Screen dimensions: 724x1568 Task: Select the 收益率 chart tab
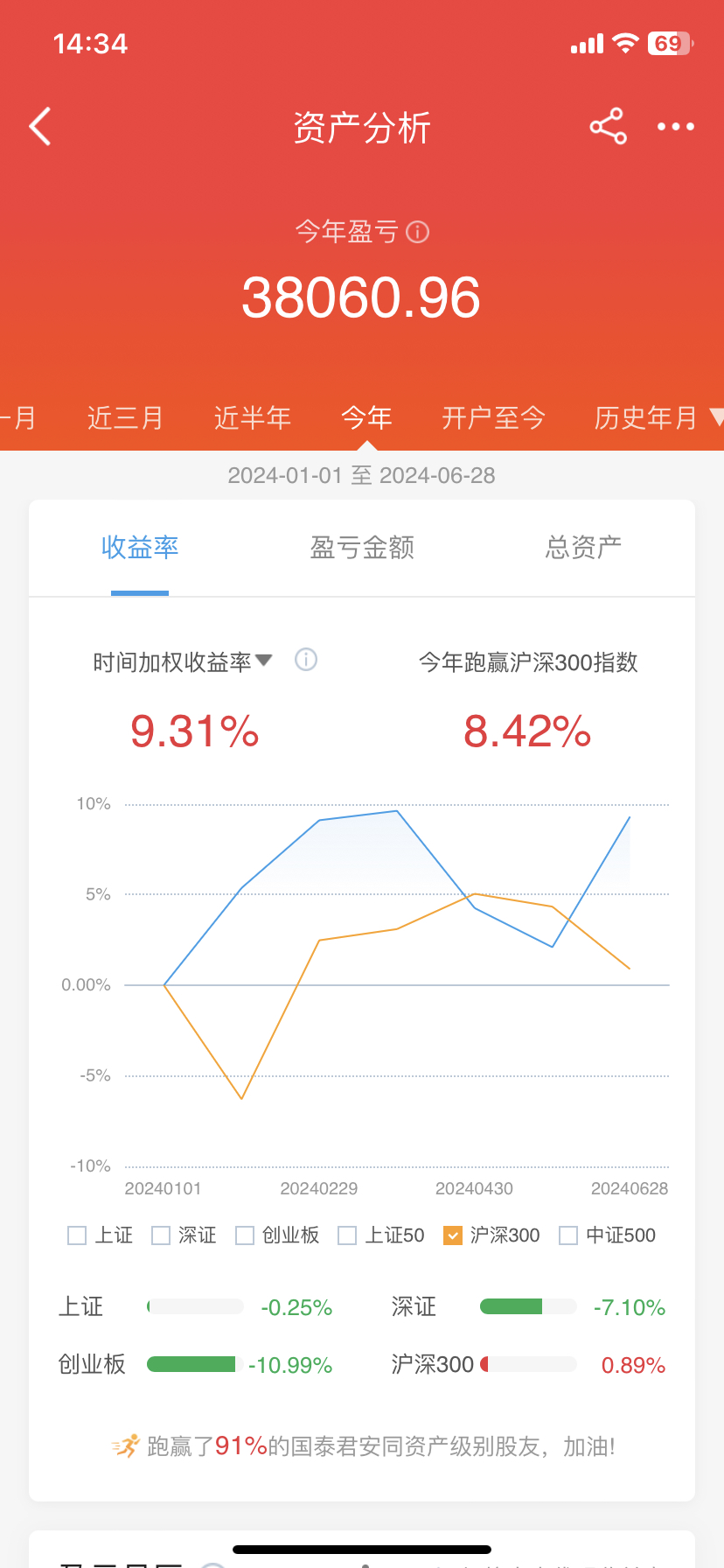pyautogui.click(x=140, y=548)
